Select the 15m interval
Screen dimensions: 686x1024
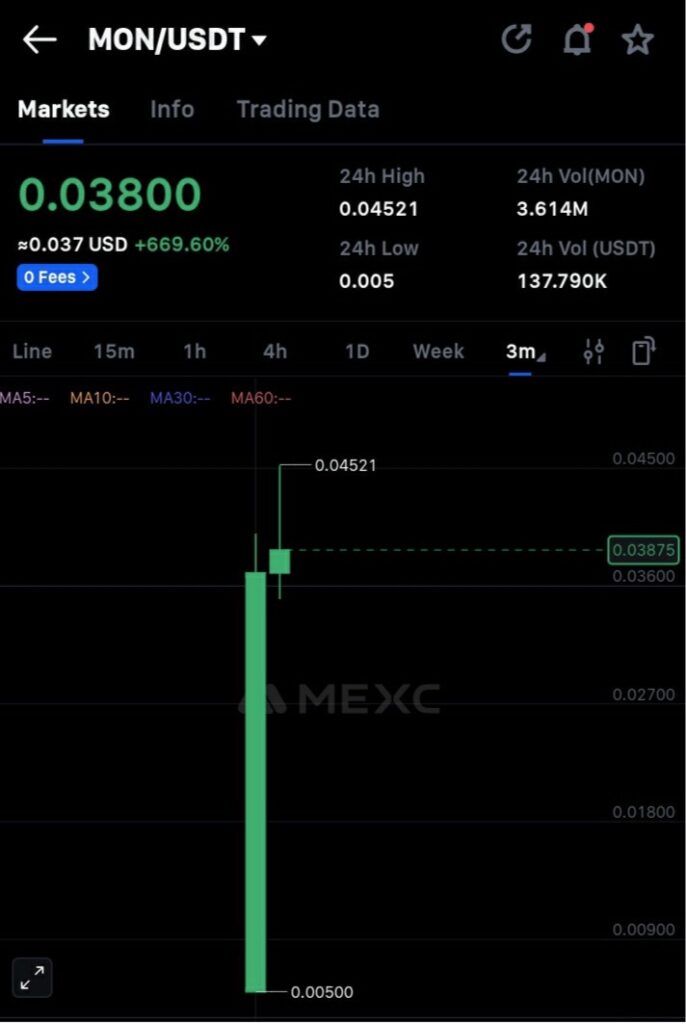114,351
